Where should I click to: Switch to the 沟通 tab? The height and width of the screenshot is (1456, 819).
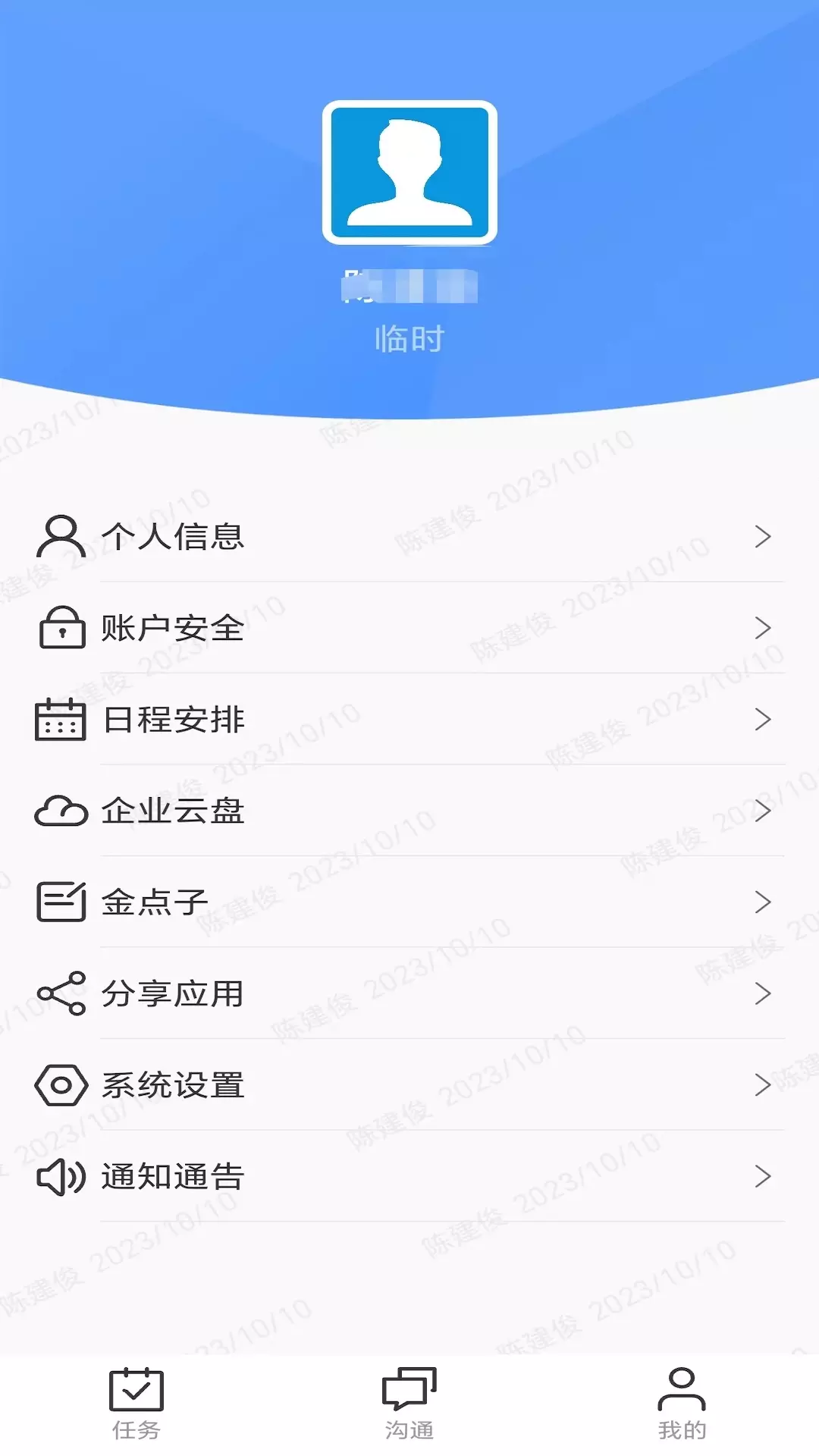(409, 1404)
